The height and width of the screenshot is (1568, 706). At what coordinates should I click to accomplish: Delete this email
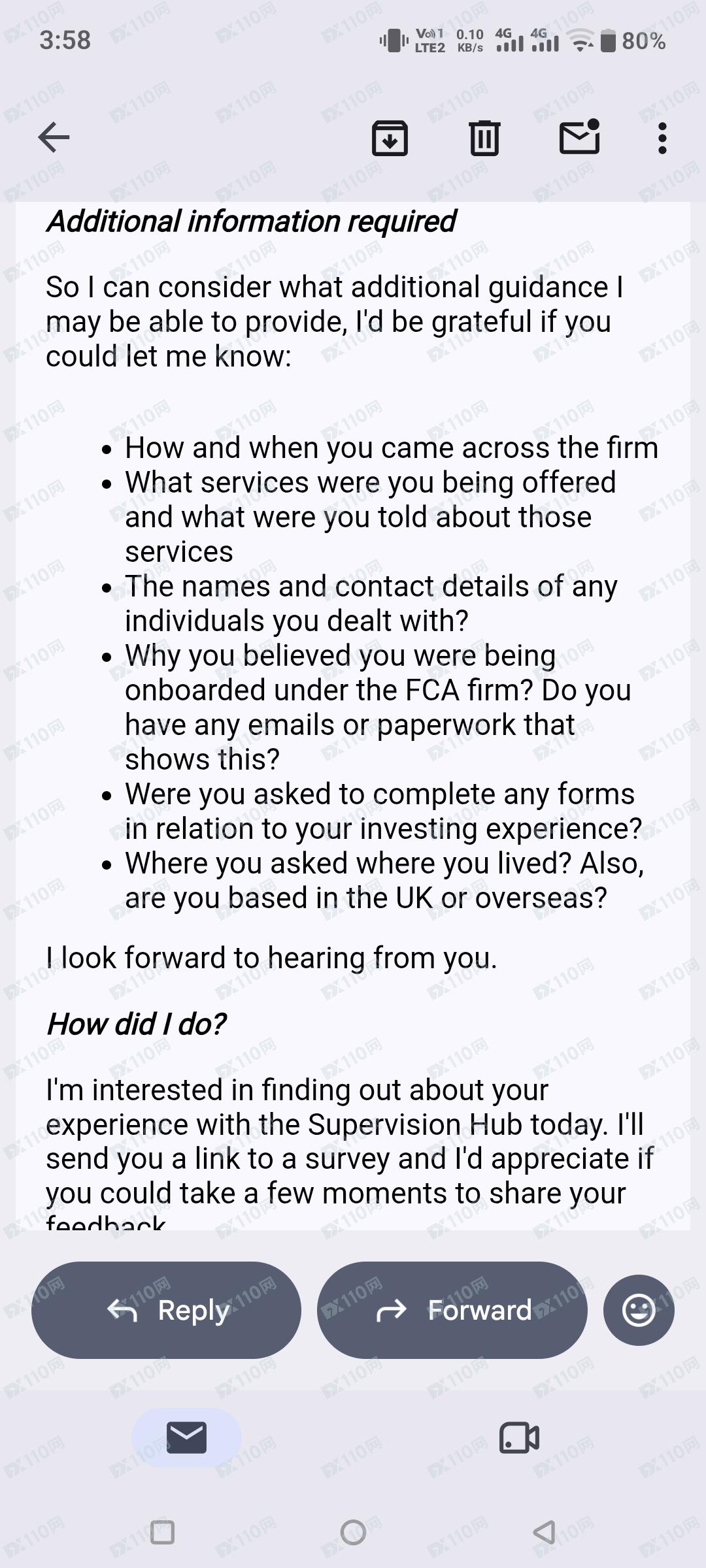[484, 138]
